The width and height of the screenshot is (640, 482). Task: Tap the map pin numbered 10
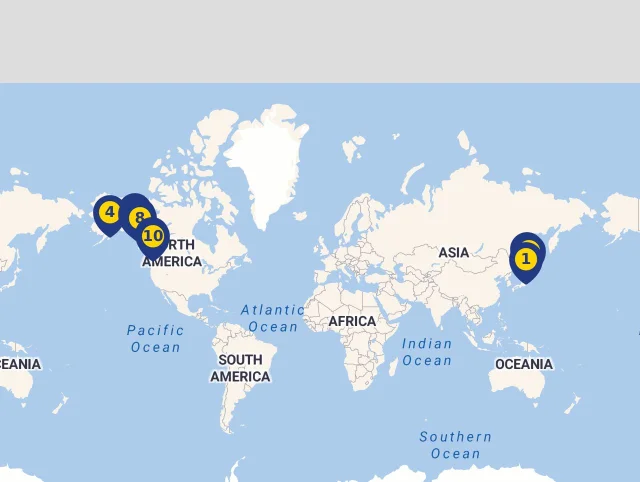tap(152, 237)
